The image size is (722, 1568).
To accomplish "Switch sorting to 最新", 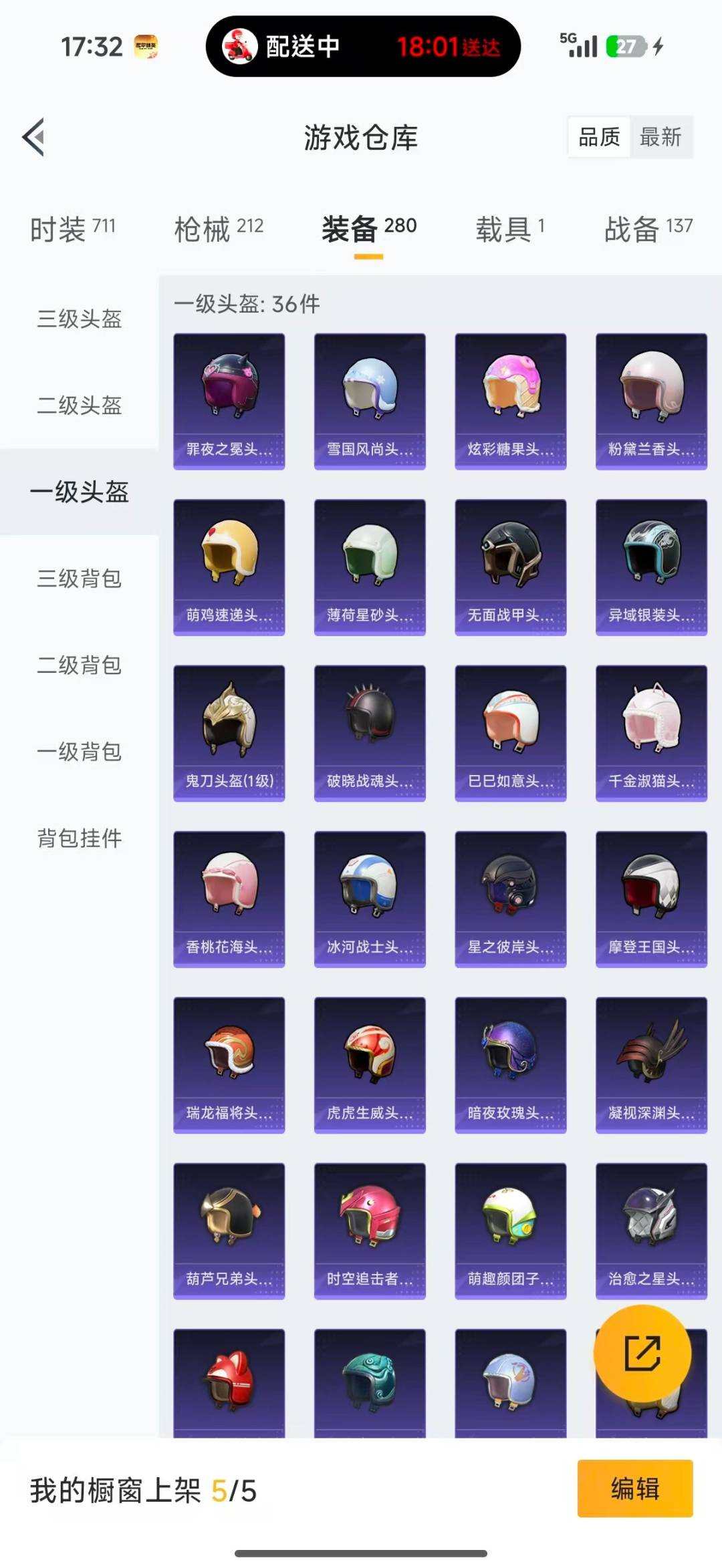I will [x=661, y=138].
